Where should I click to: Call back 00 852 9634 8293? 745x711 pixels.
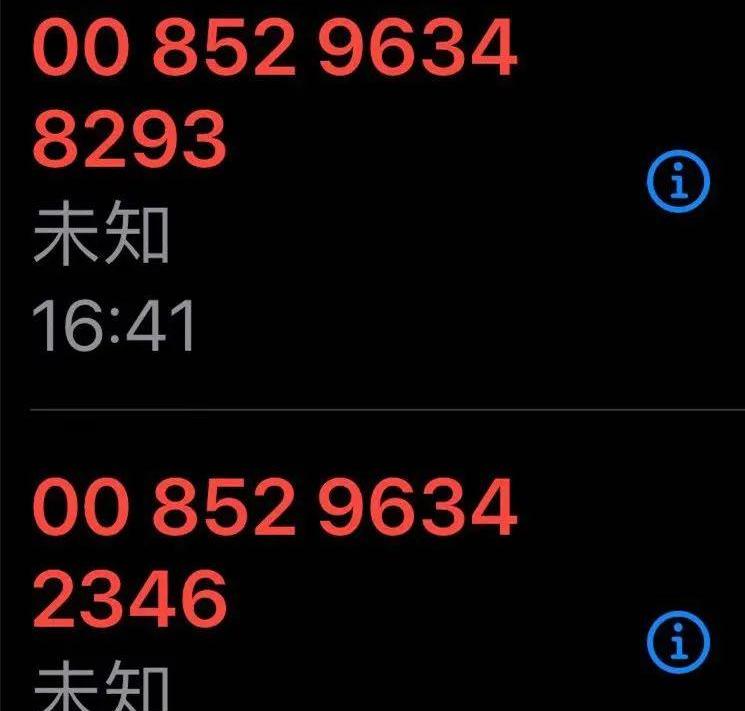click(x=275, y=95)
